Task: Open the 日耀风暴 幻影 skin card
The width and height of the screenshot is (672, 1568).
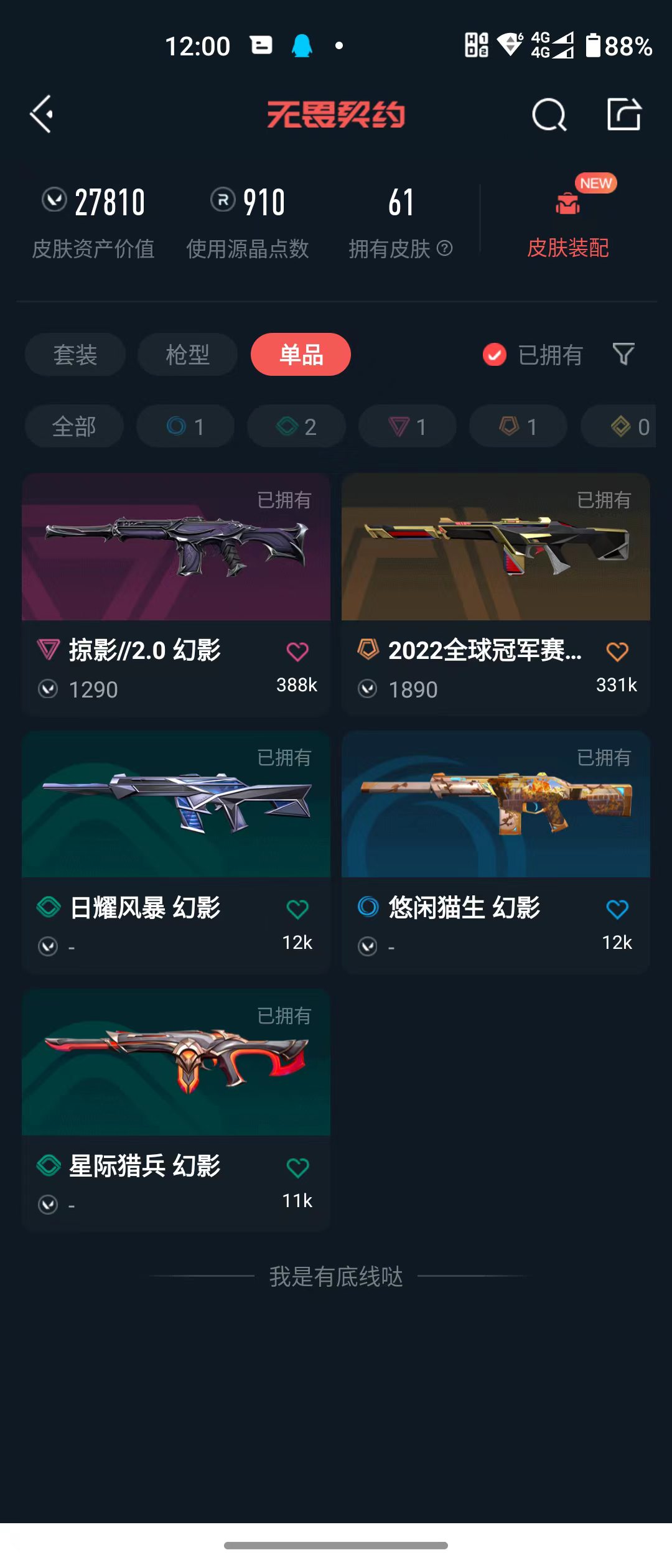Action: (x=176, y=852)
